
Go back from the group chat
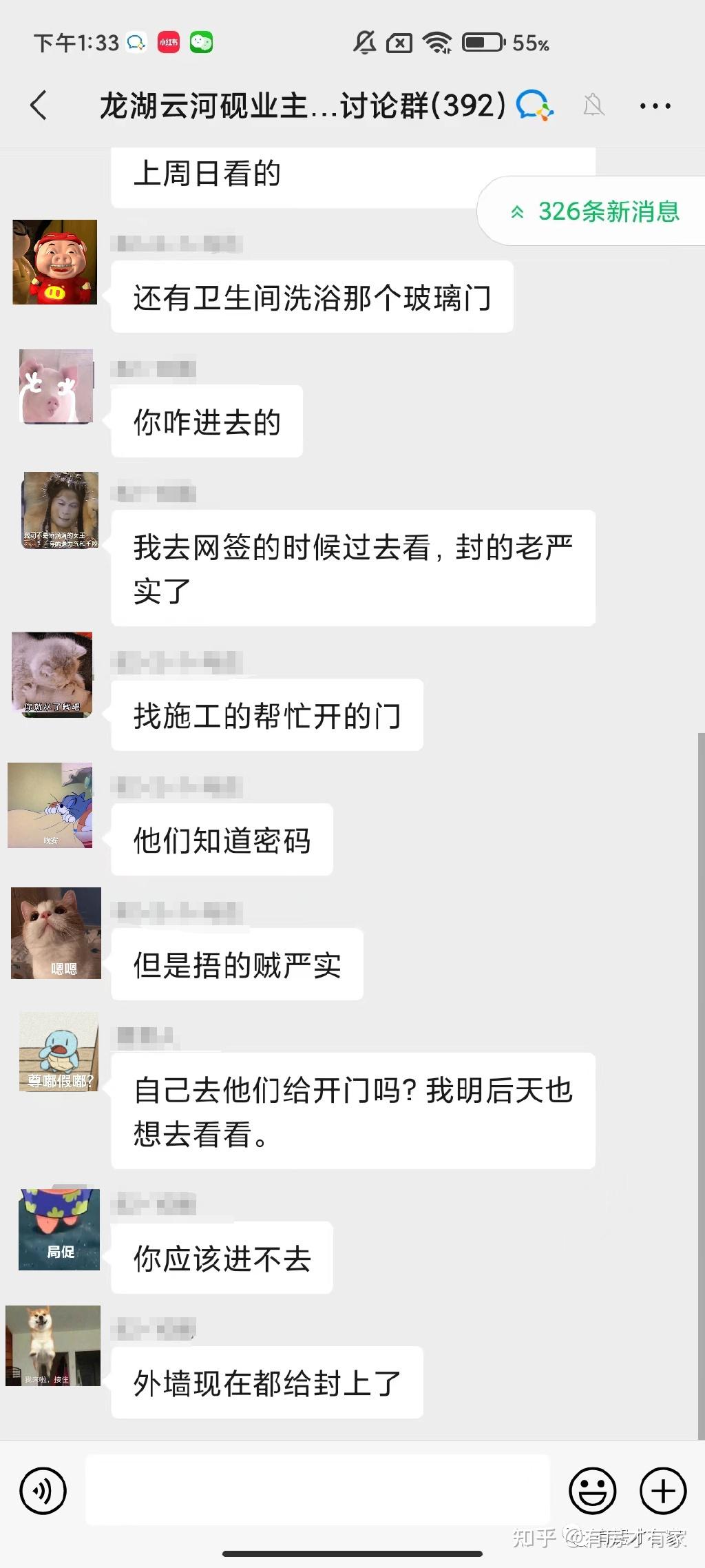[39, 105]
